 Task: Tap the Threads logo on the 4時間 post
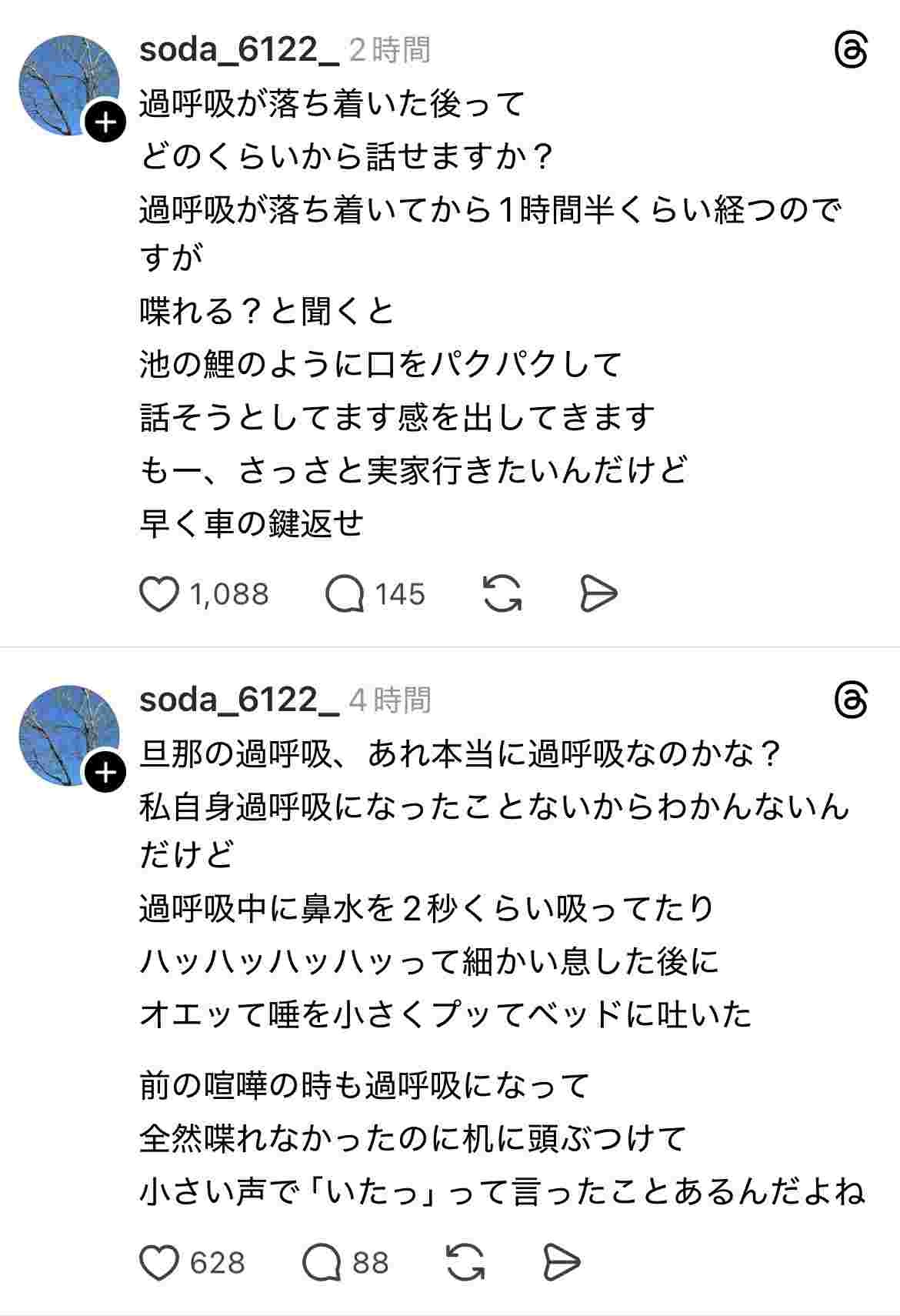tap(851, 701)
